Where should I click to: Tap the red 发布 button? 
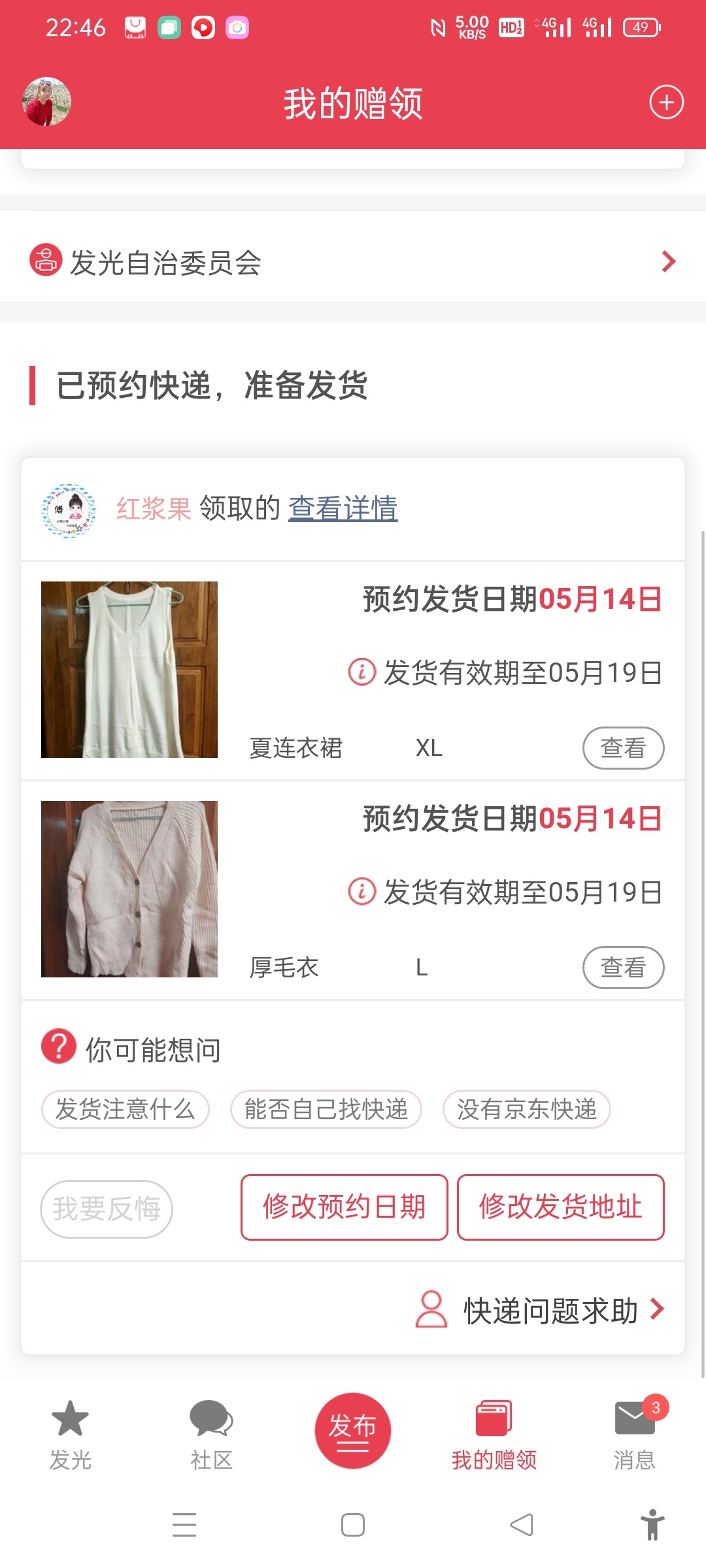point(353,1430)
